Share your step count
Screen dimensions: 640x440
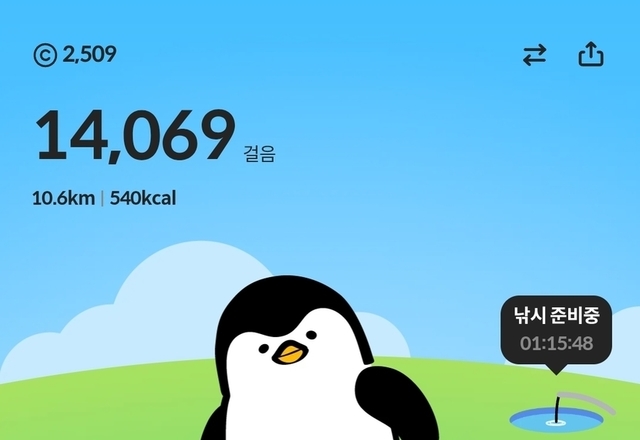click(x=591, y=54)
